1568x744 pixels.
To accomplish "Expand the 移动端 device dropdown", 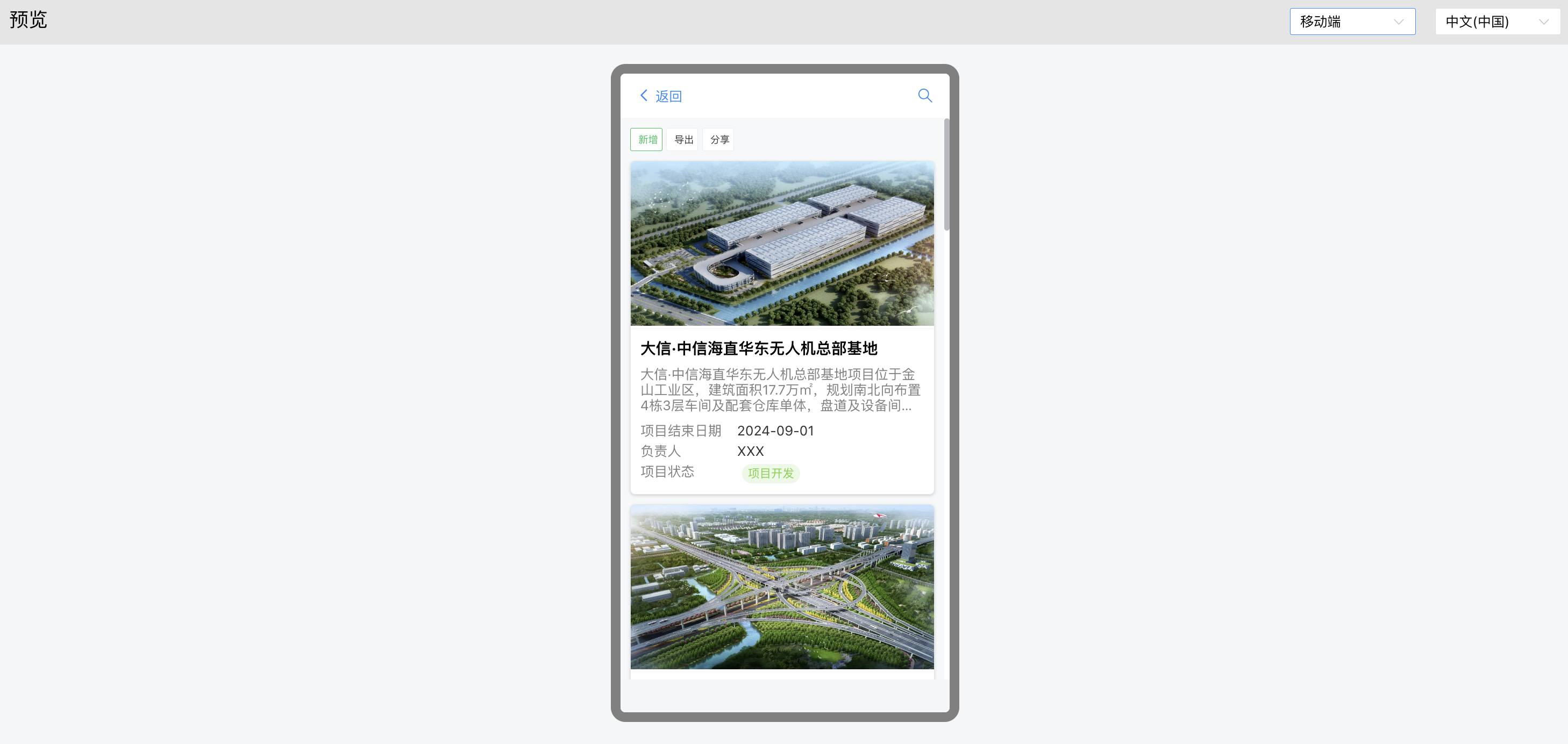I will 1351,22.
